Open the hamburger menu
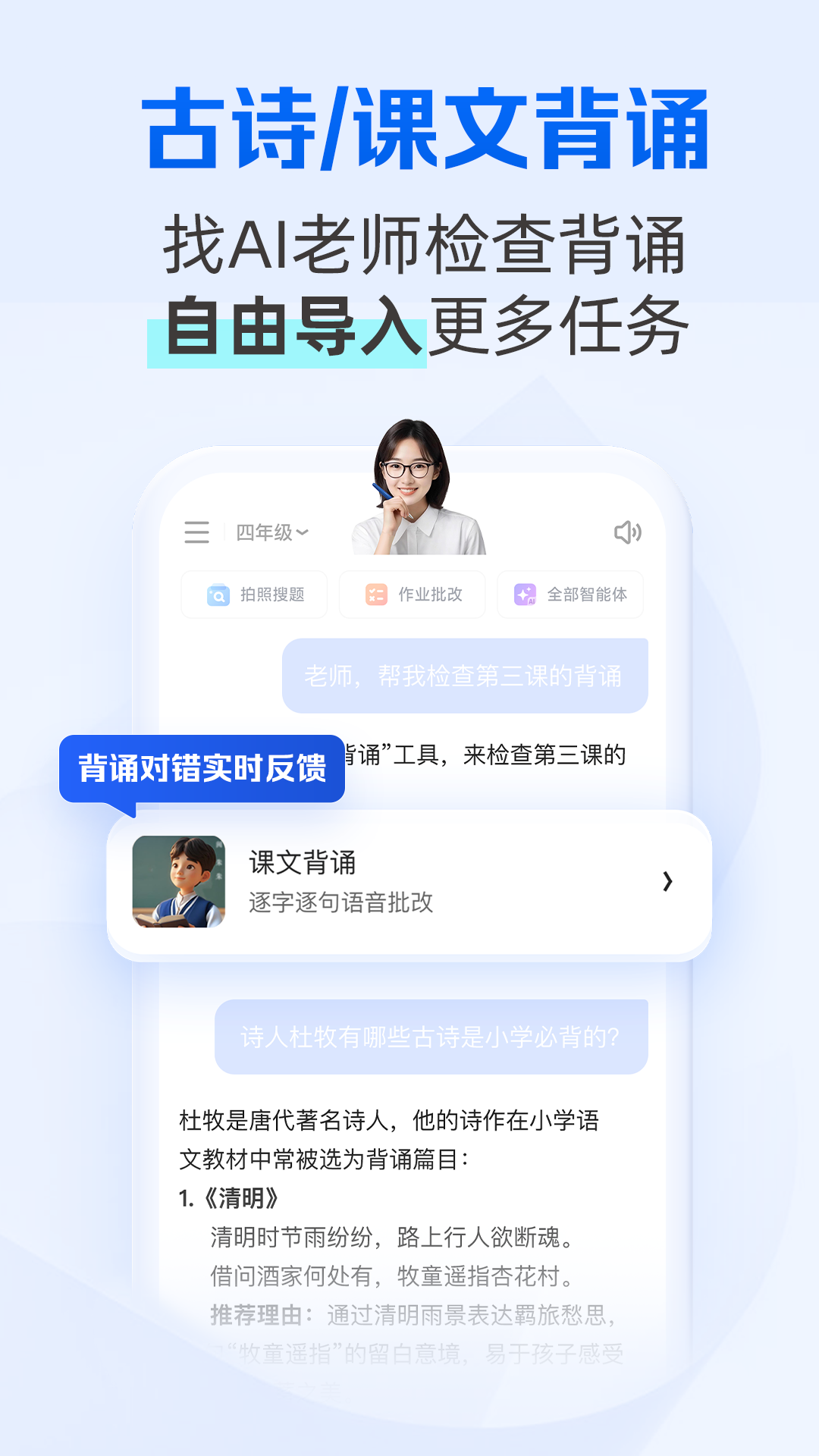Screen dimensions: 819x1456 pos(196,532)
